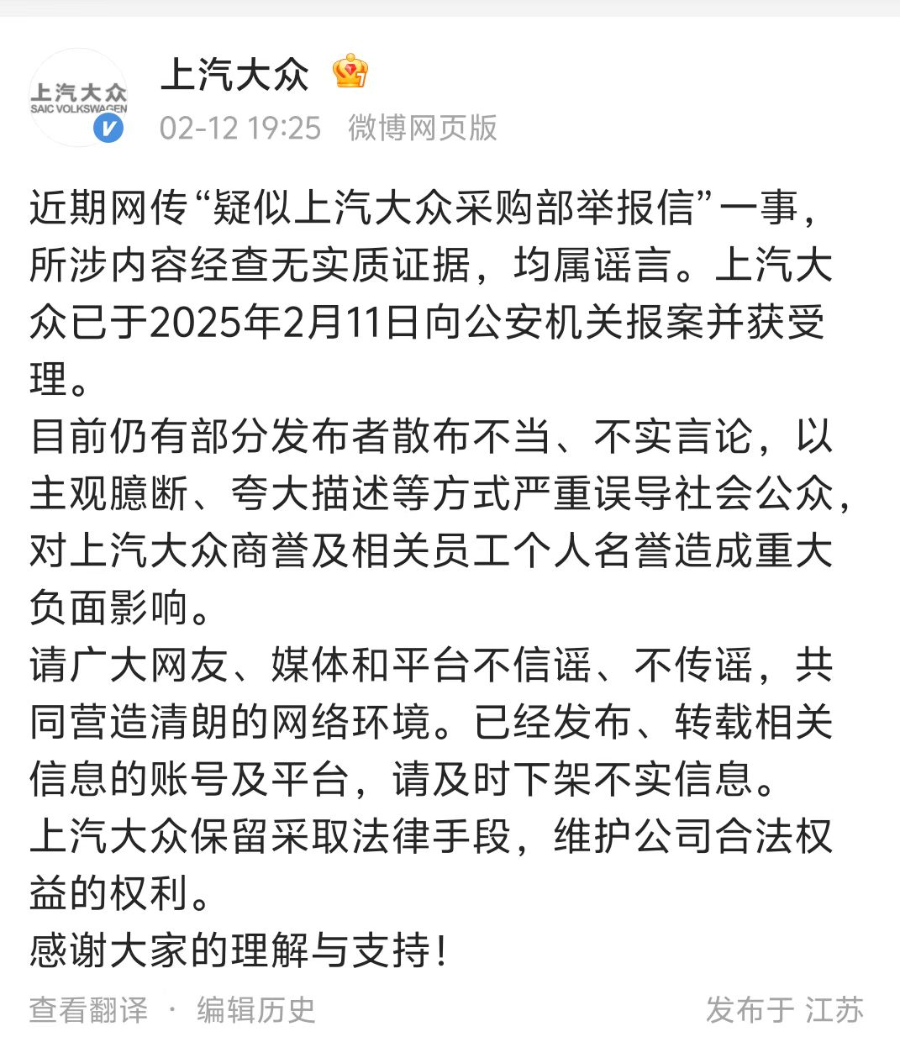Open the 上汽大众 account name
Viewport: 900px width, 1050px height.
[235, 73]
